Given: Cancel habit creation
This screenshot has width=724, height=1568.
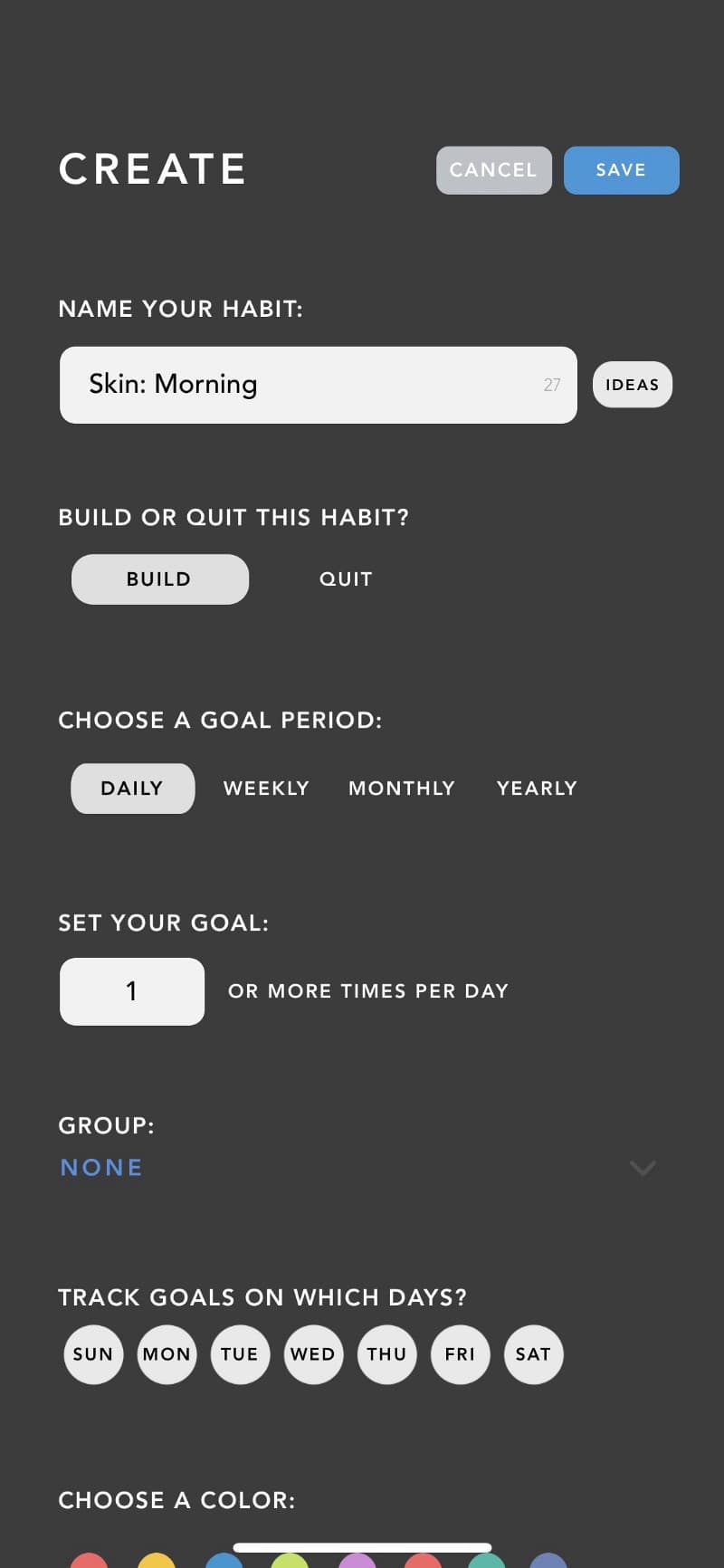Looking at the screenshot, I should pyautogui.click(x=493, y=170).
